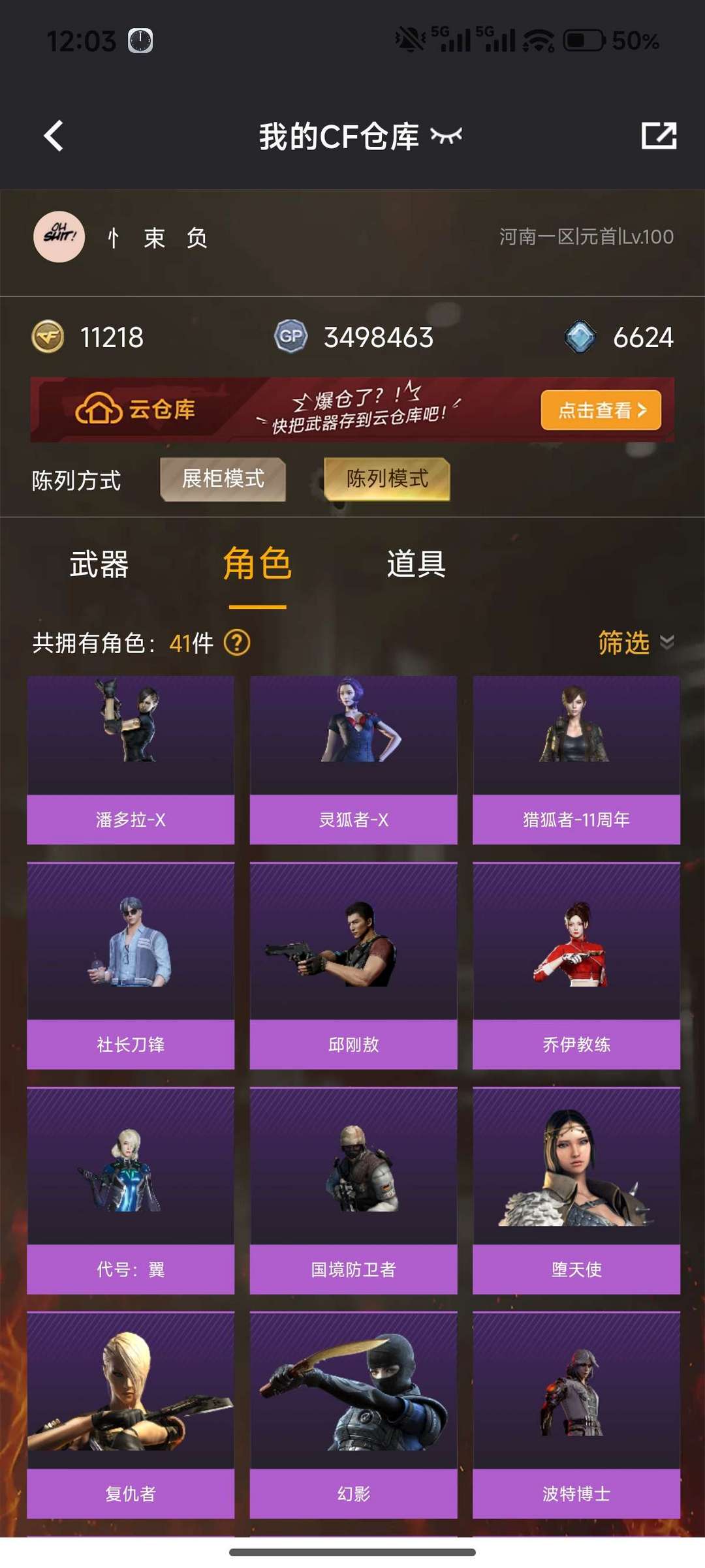The width and height of the screenshot is (705, 1568).
Task: Select the 角色 tab
Action: click(257, 564)
